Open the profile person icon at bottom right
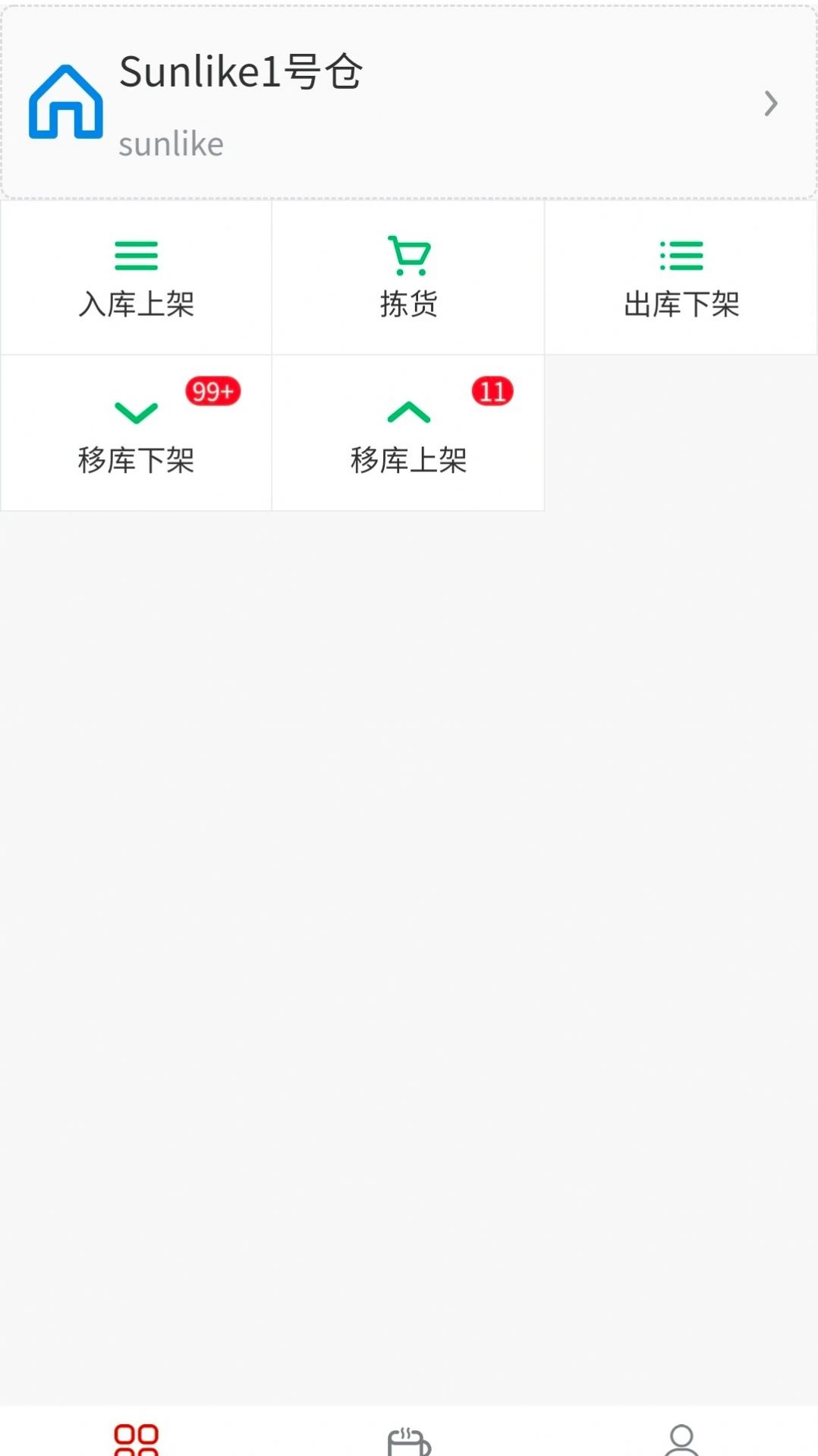The height and width of the screenshot is (1456, 818). (681, 1434)
